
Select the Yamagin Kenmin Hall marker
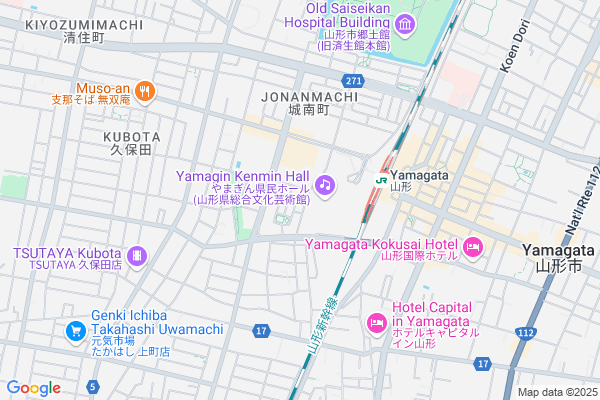tap(325, 185)
